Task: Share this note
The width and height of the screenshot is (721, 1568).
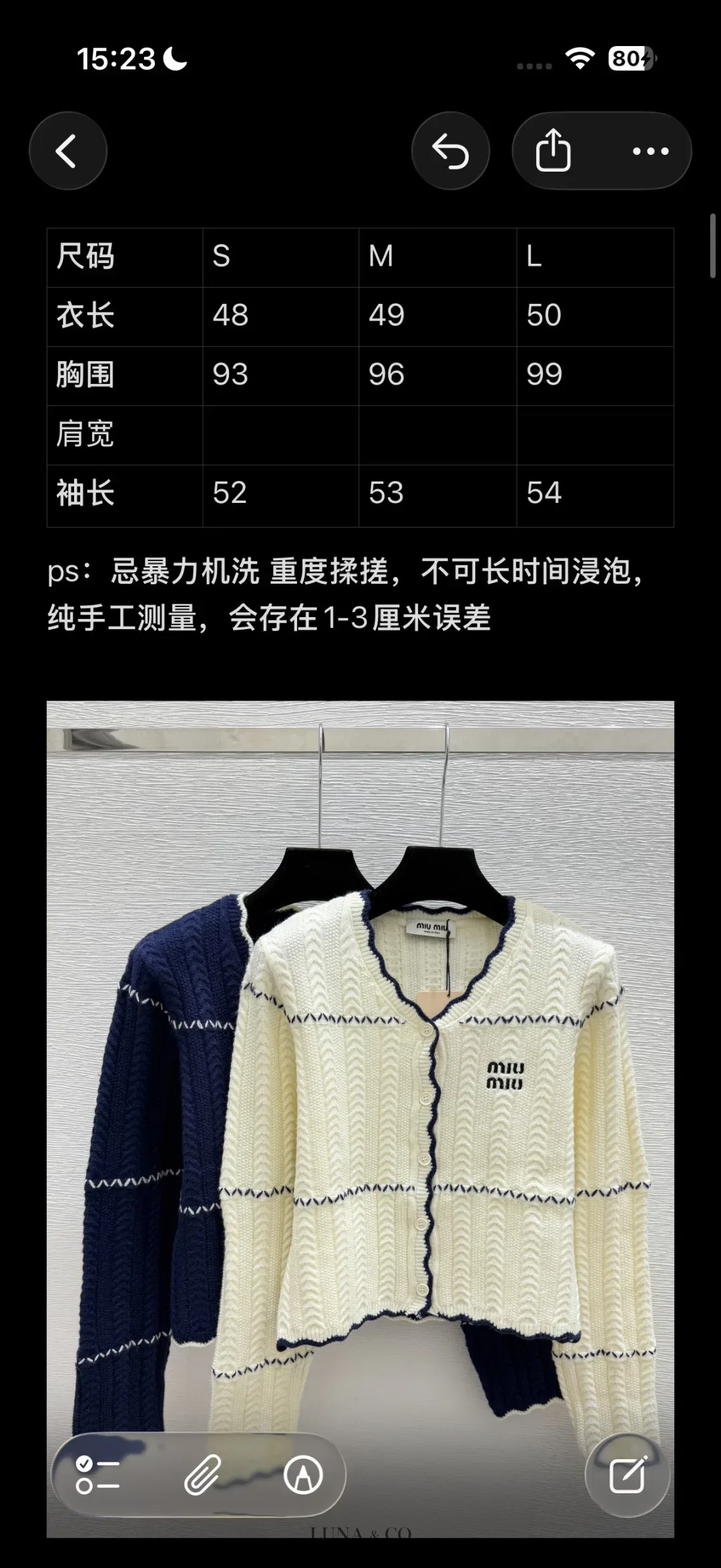Action: coord(553,151)
